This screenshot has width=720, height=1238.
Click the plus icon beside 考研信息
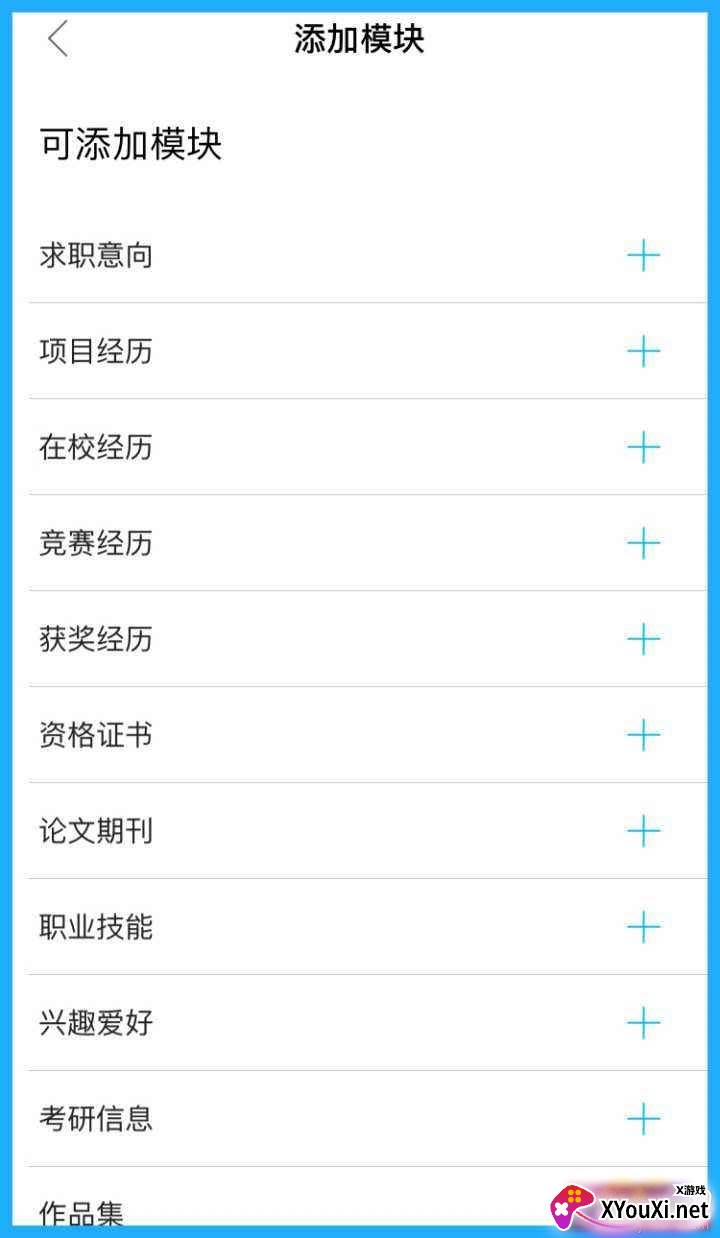tap(644, 1120)
